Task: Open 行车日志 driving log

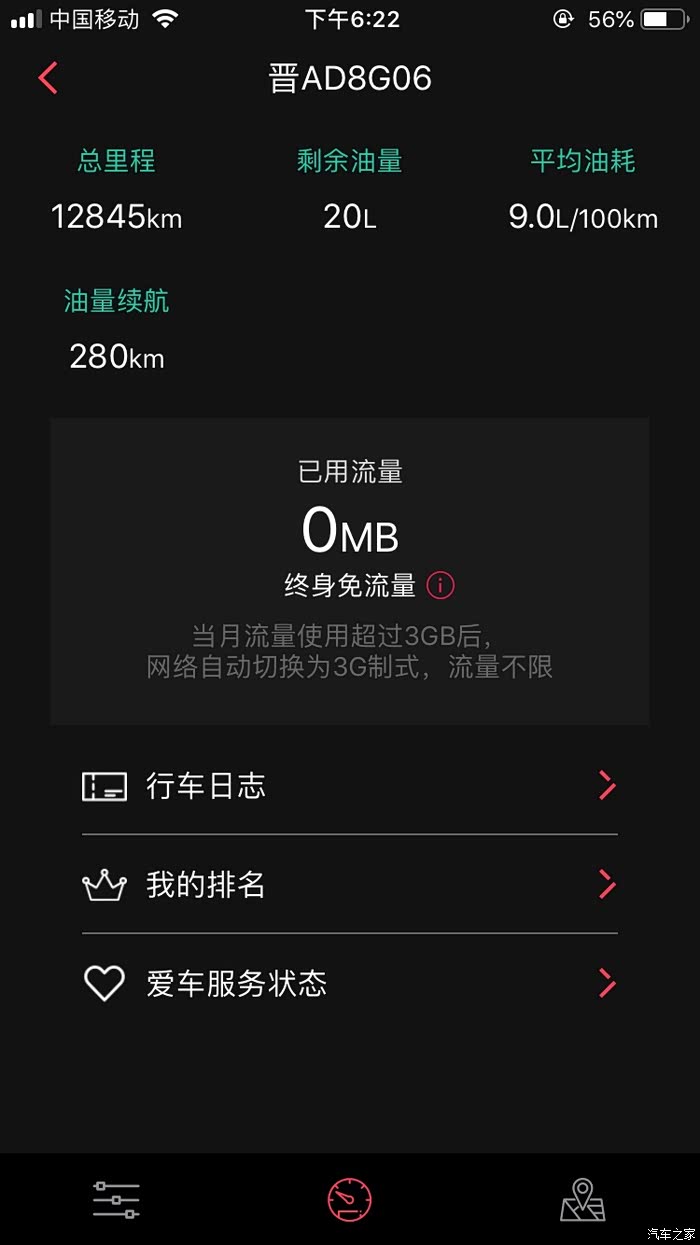Action: pos(349,786)
